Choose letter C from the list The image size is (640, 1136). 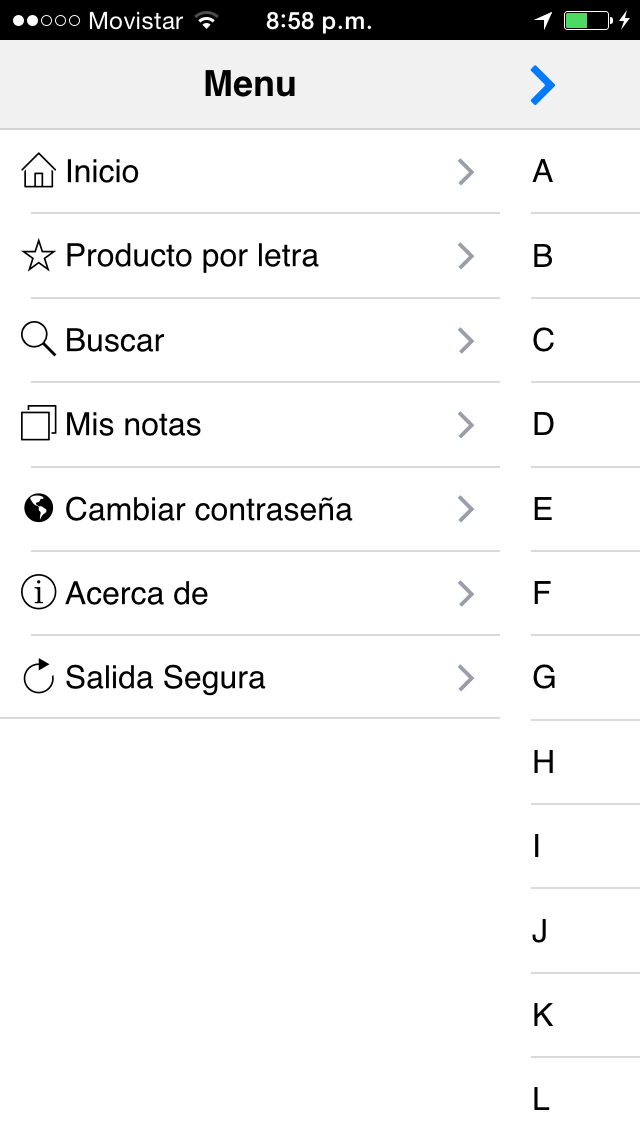tap(580, 341)
